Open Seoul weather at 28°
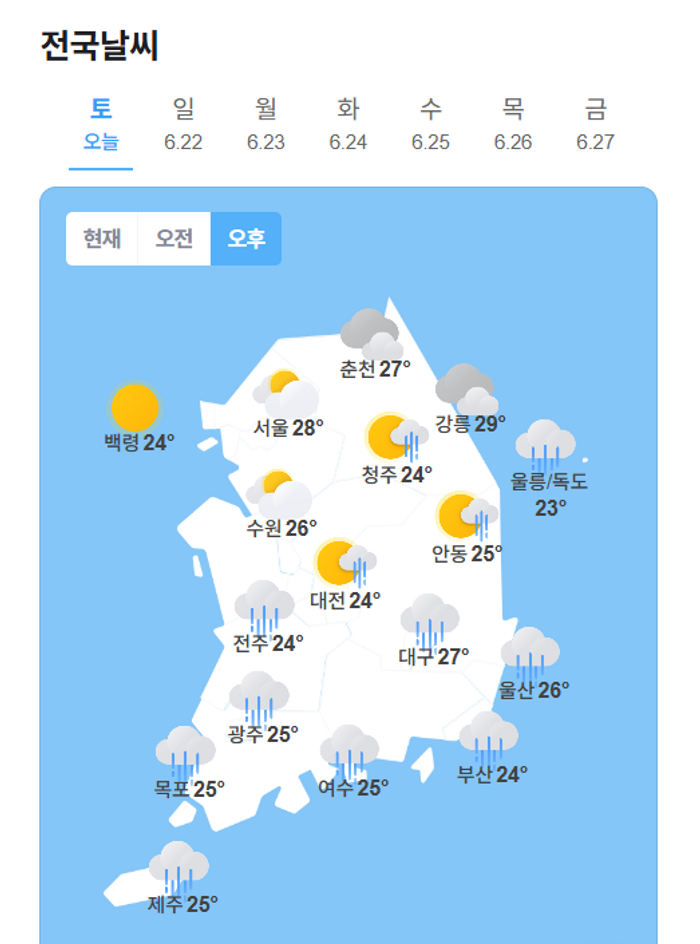Image resolution: width=700 pixels, height=944 pixels. pos(288,410)
